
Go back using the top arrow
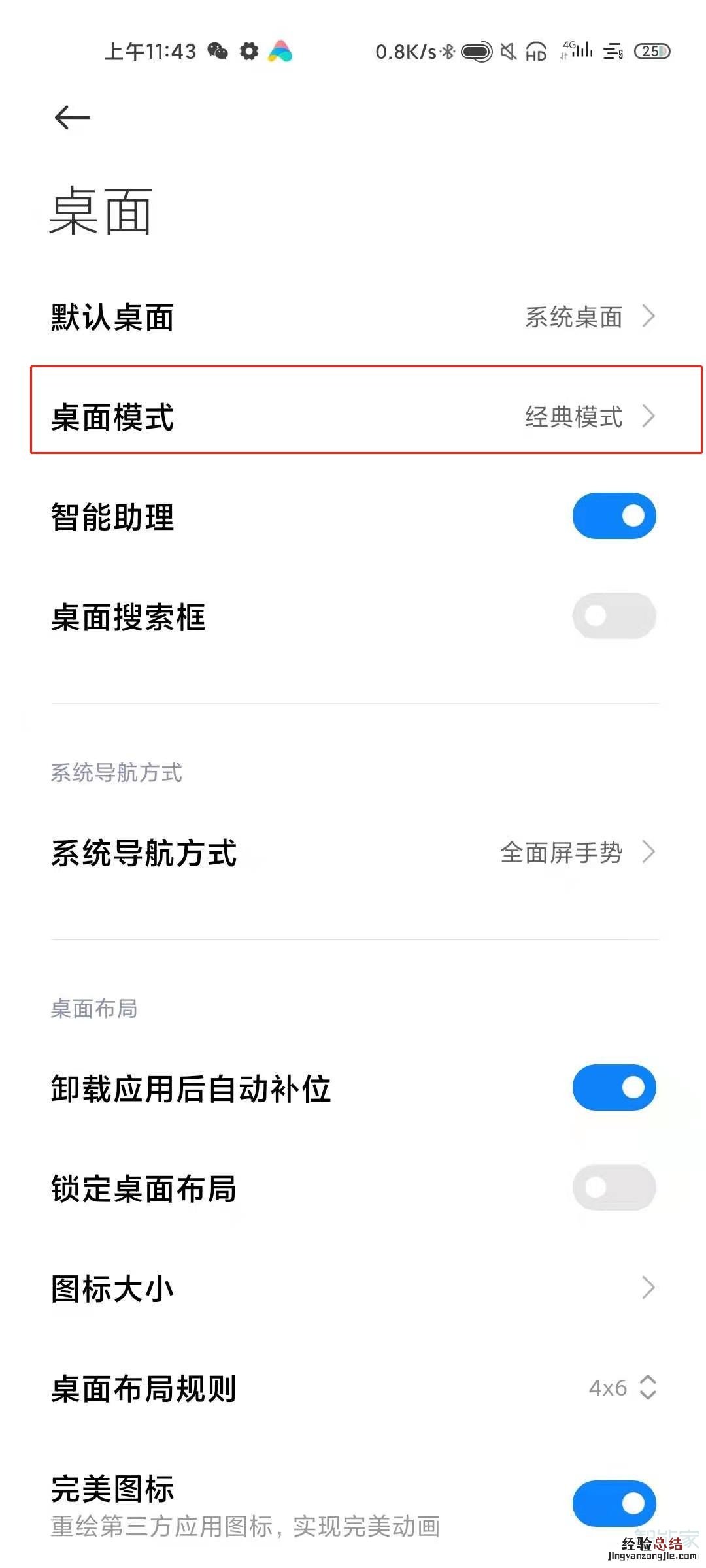click(x=72, y=118)
